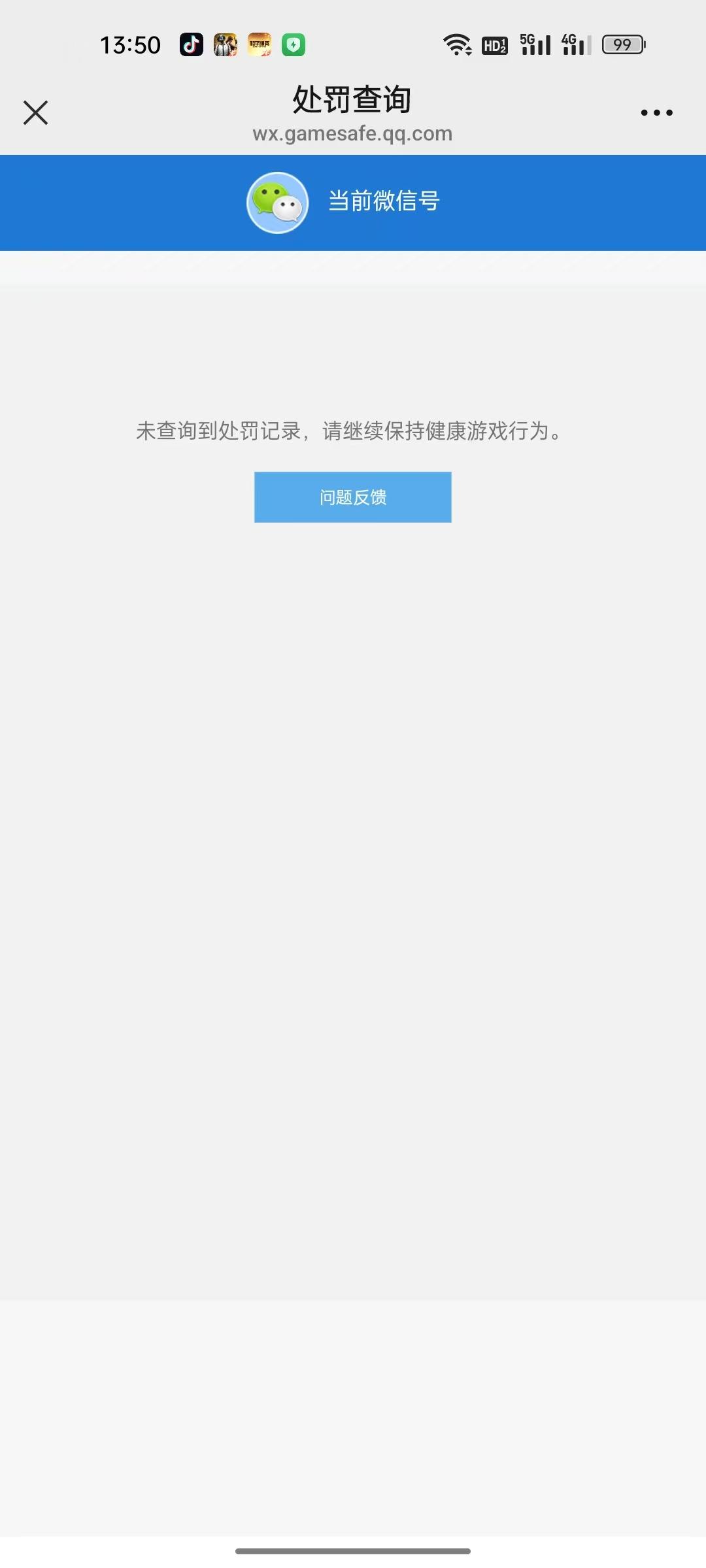Select the green shield icon in status bar
Viewport: 706px width, 1568px height.
pos(294,44)
